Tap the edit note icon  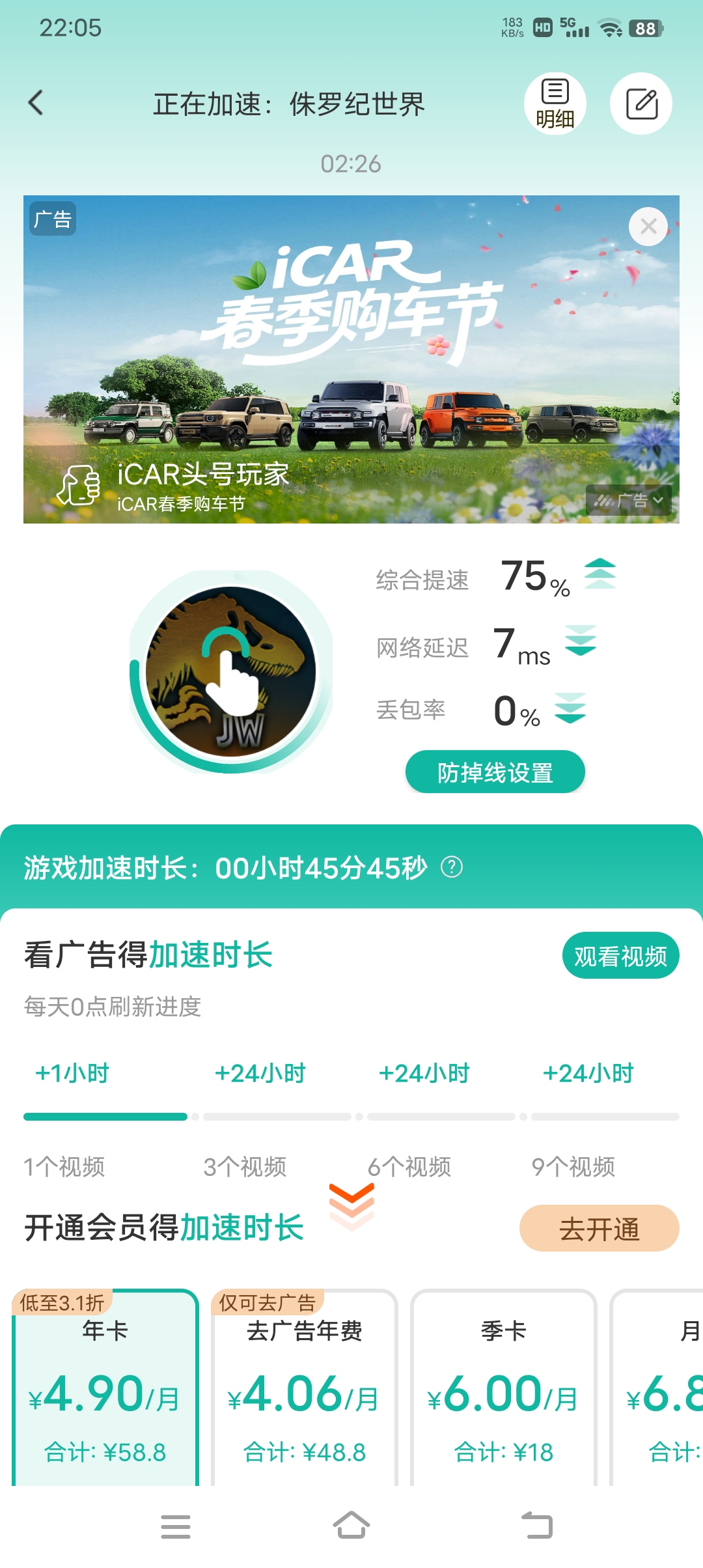pyautogui.click(x=641, y=104)
